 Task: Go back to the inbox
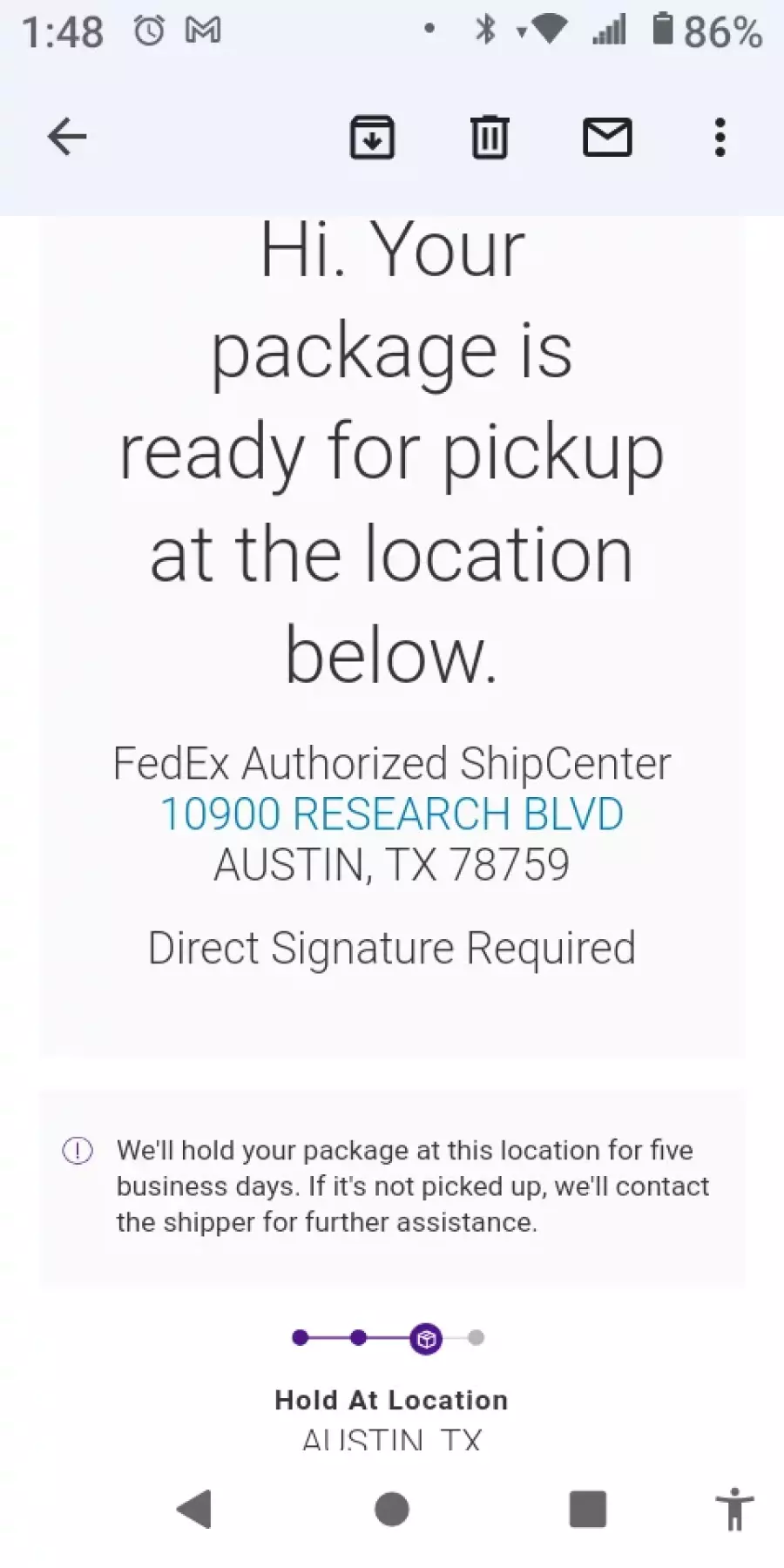(67, 137)
